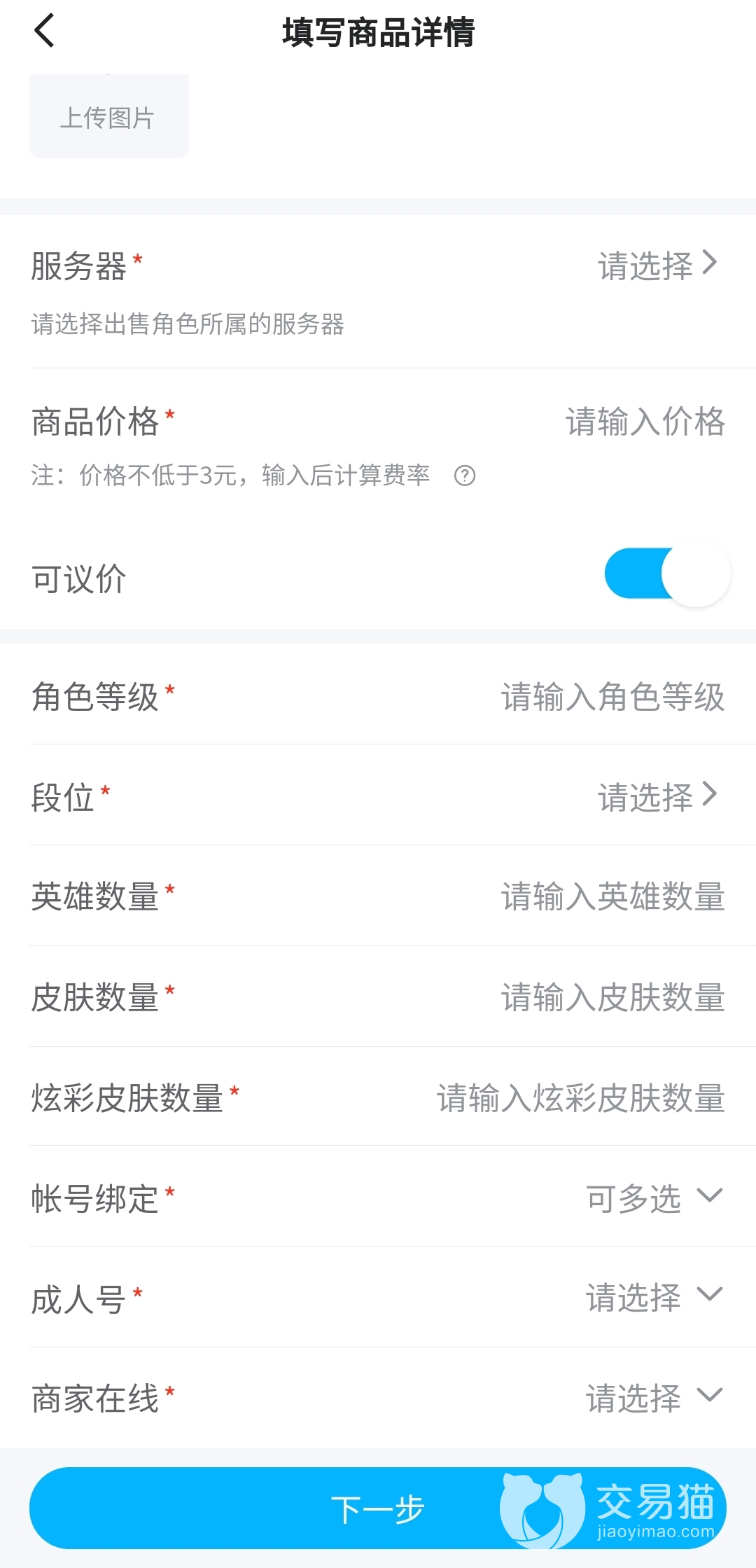The image size is (756, 1568).
Task: Open the 段位 selection row
Action: [x=657, y=796]
